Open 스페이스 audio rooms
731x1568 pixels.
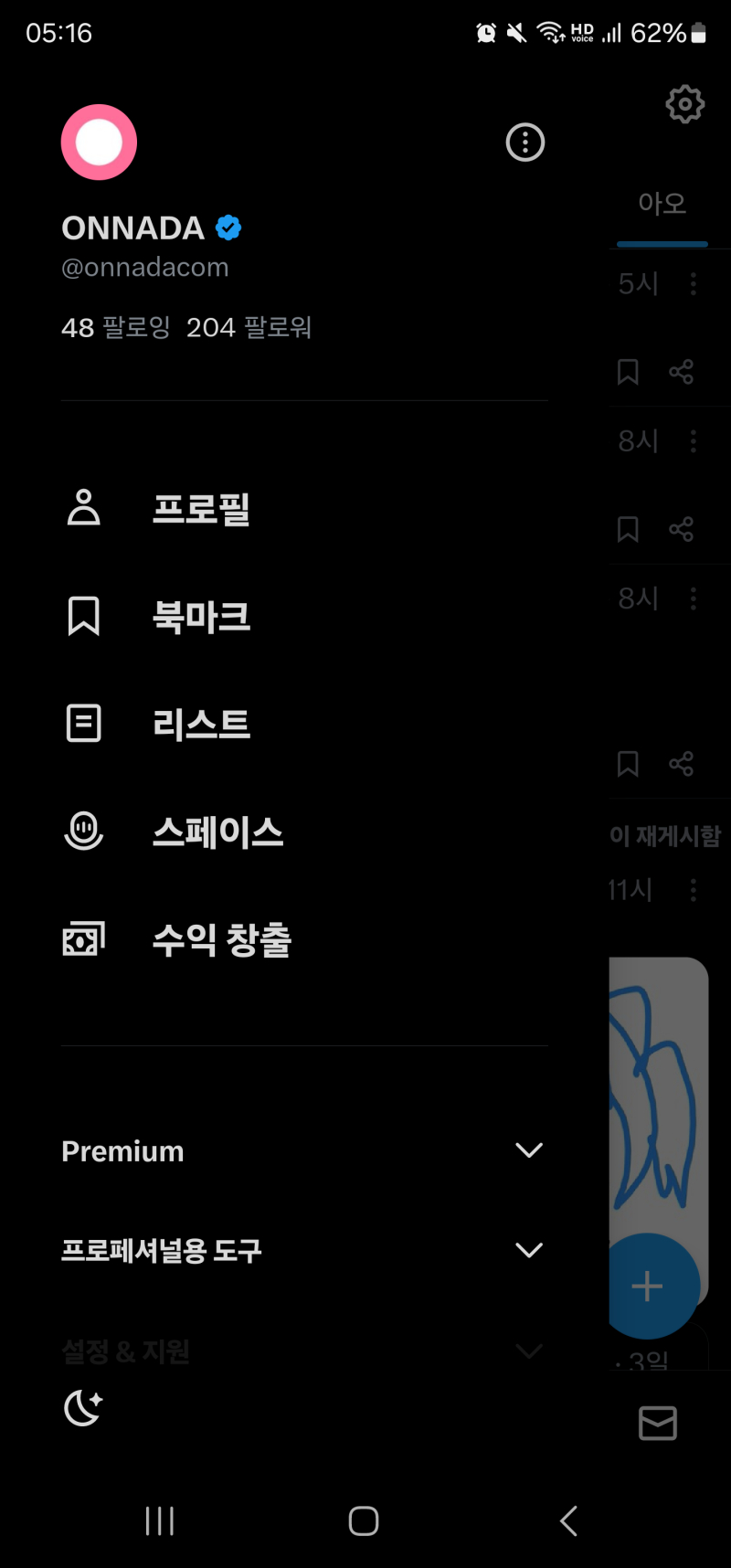tap(217, 832)
